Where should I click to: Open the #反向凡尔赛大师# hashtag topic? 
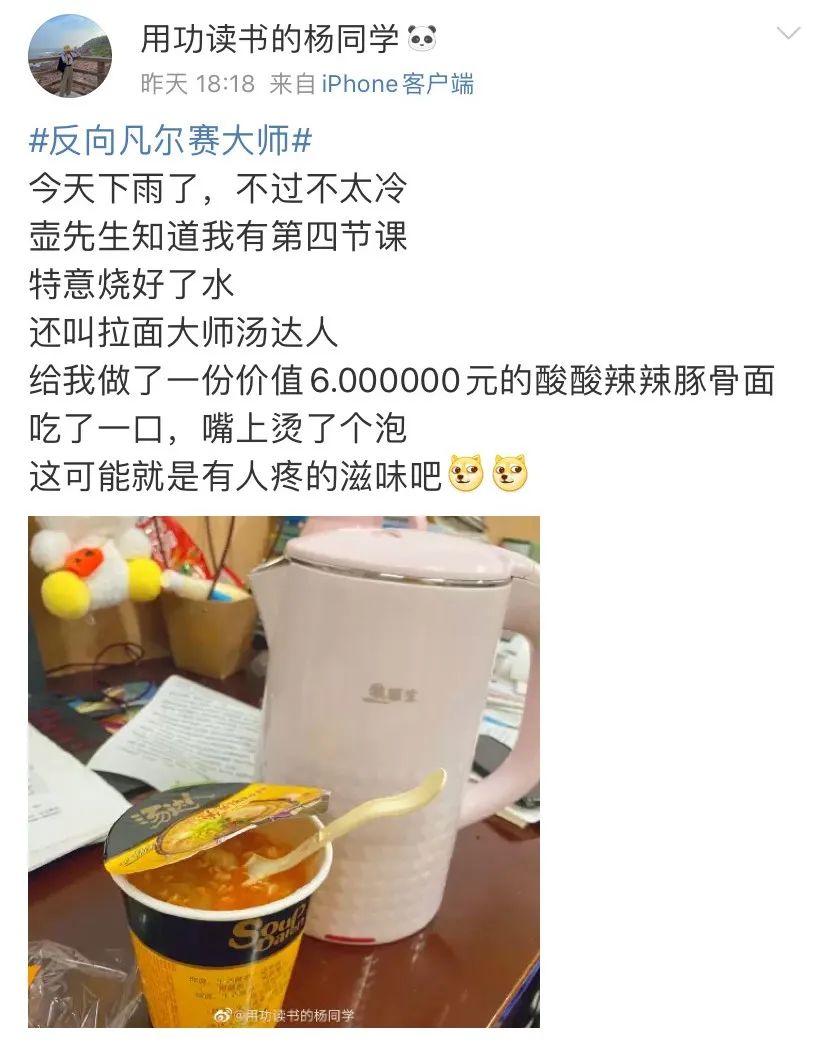pyautogui.click(x=170, y=141)
